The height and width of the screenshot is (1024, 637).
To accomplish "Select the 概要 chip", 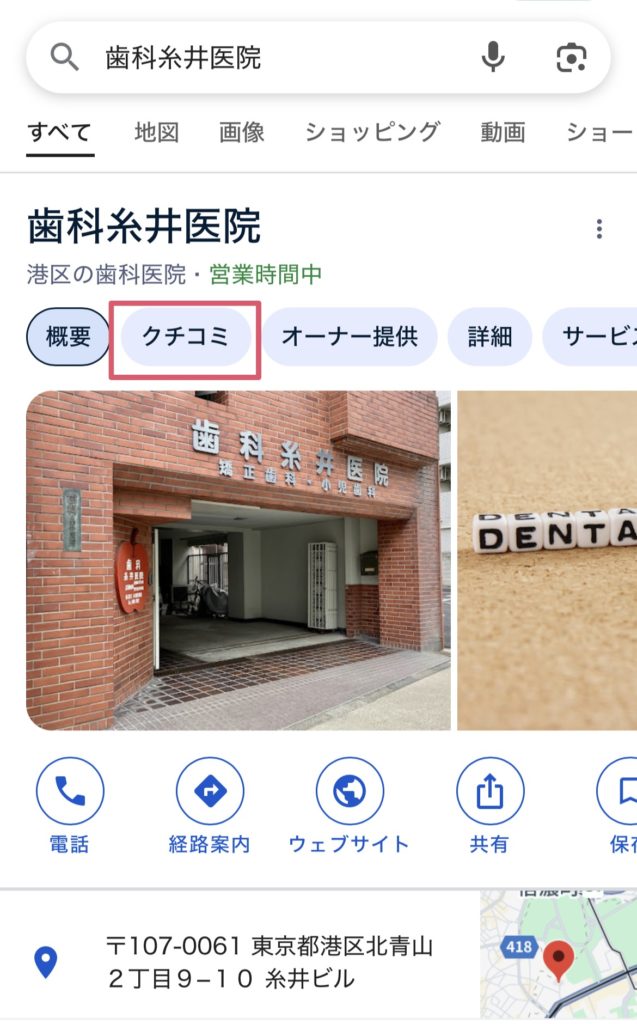I will (68, 337).
